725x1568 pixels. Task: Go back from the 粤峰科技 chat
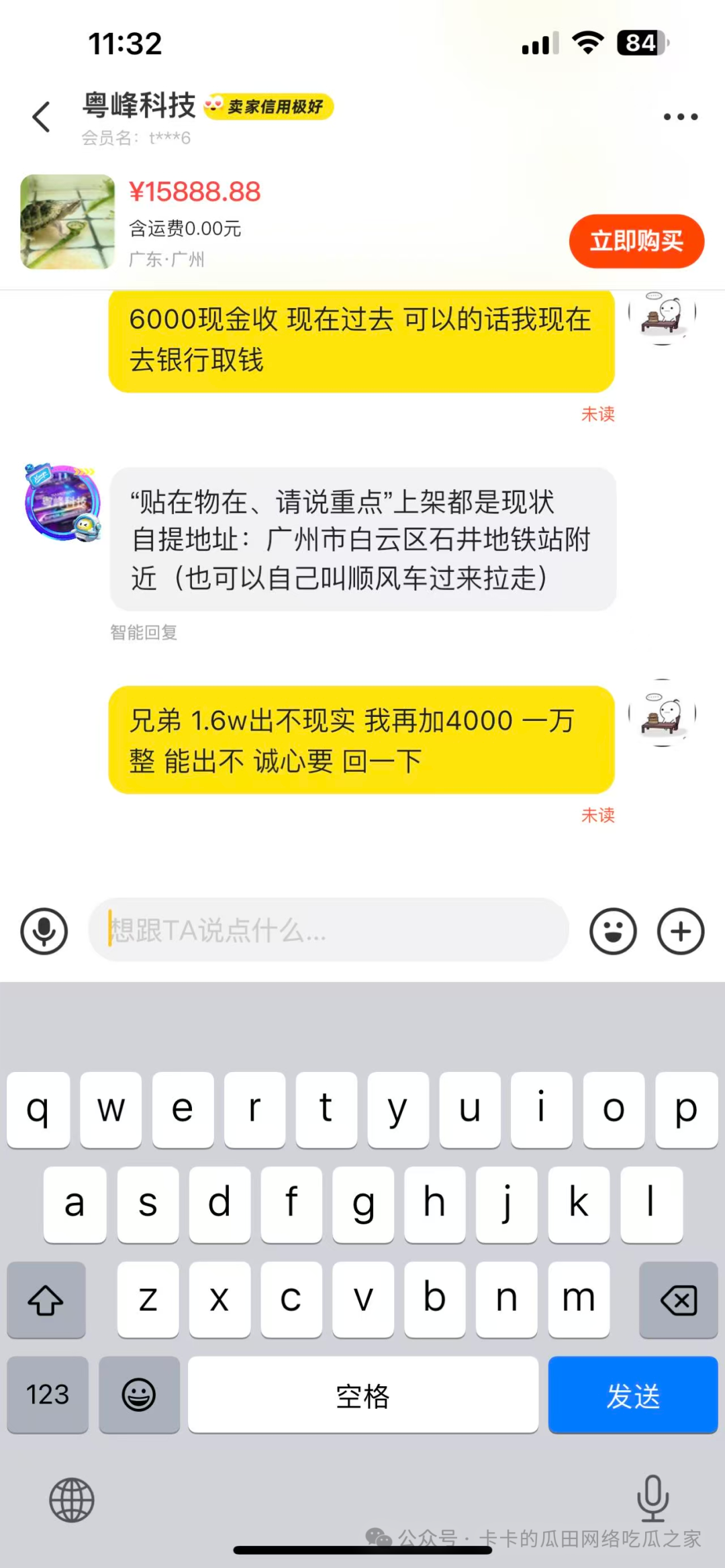[x=42, y=117]
